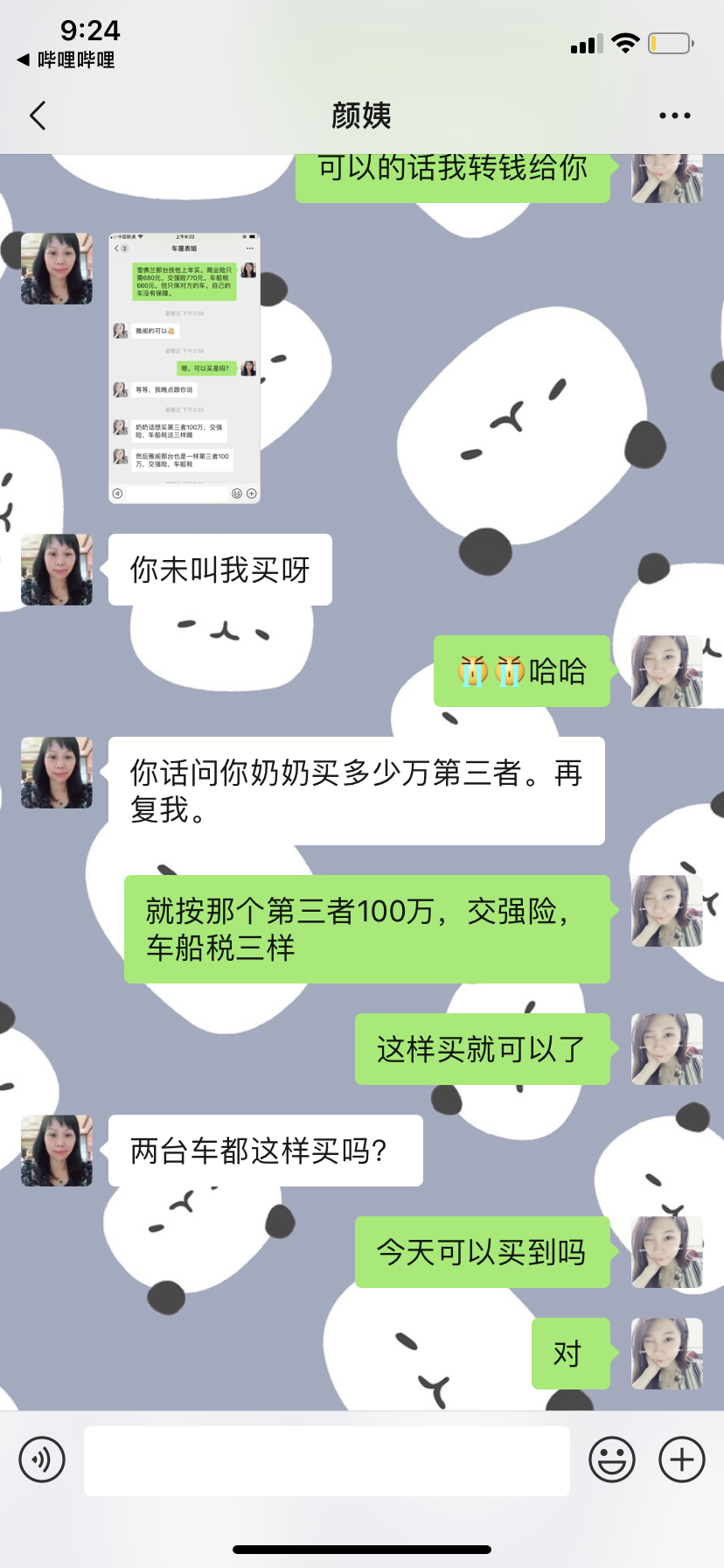Open the emoji sticker panel
This screenshot has width=724, height=1568.
611,1459
